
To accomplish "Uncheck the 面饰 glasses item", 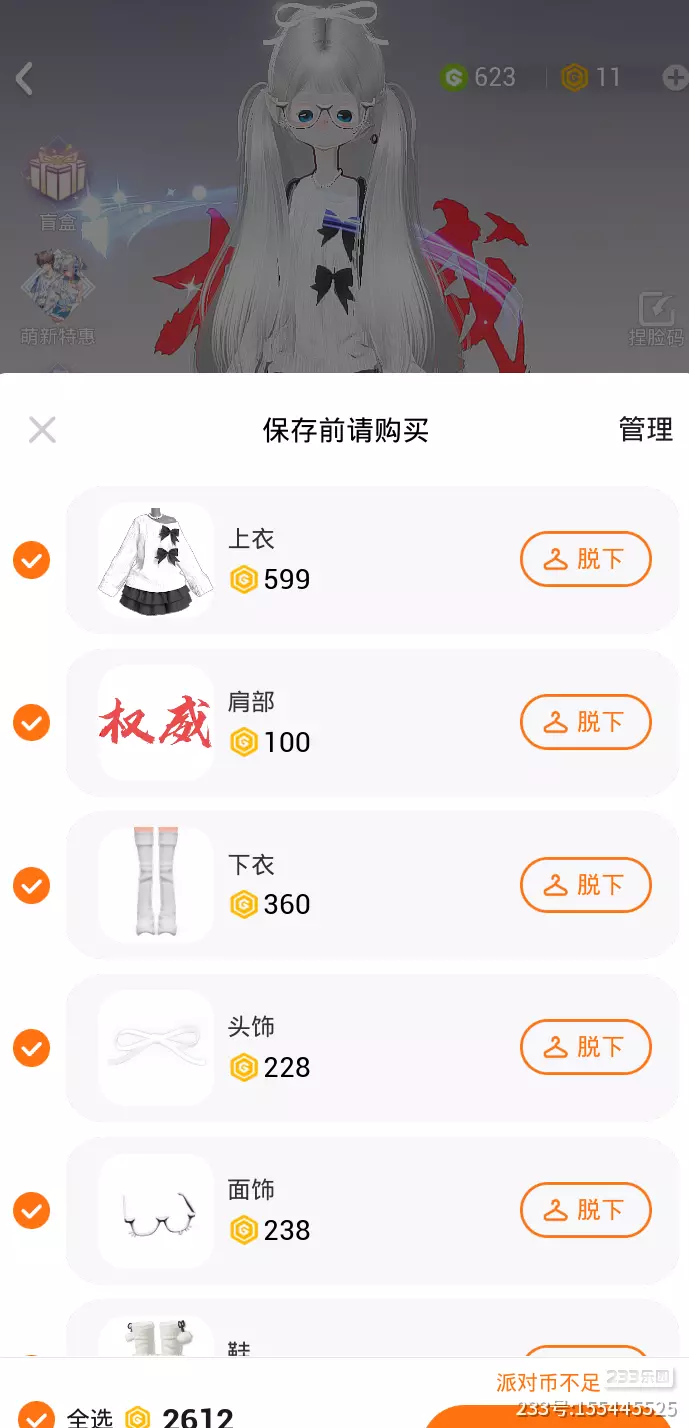I will pyautogui.click(x=32, y=1211).
